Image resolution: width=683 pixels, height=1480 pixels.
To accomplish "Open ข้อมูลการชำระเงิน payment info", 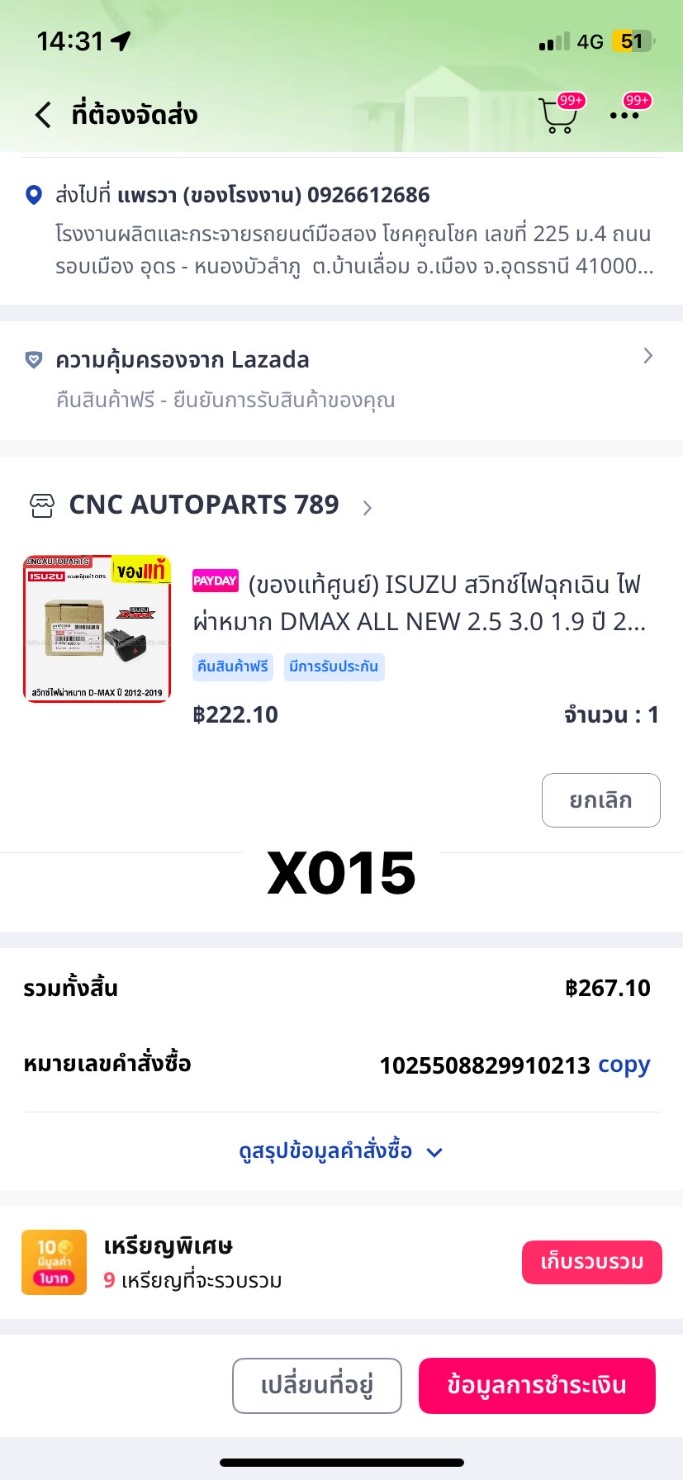I will [536, 1386].
